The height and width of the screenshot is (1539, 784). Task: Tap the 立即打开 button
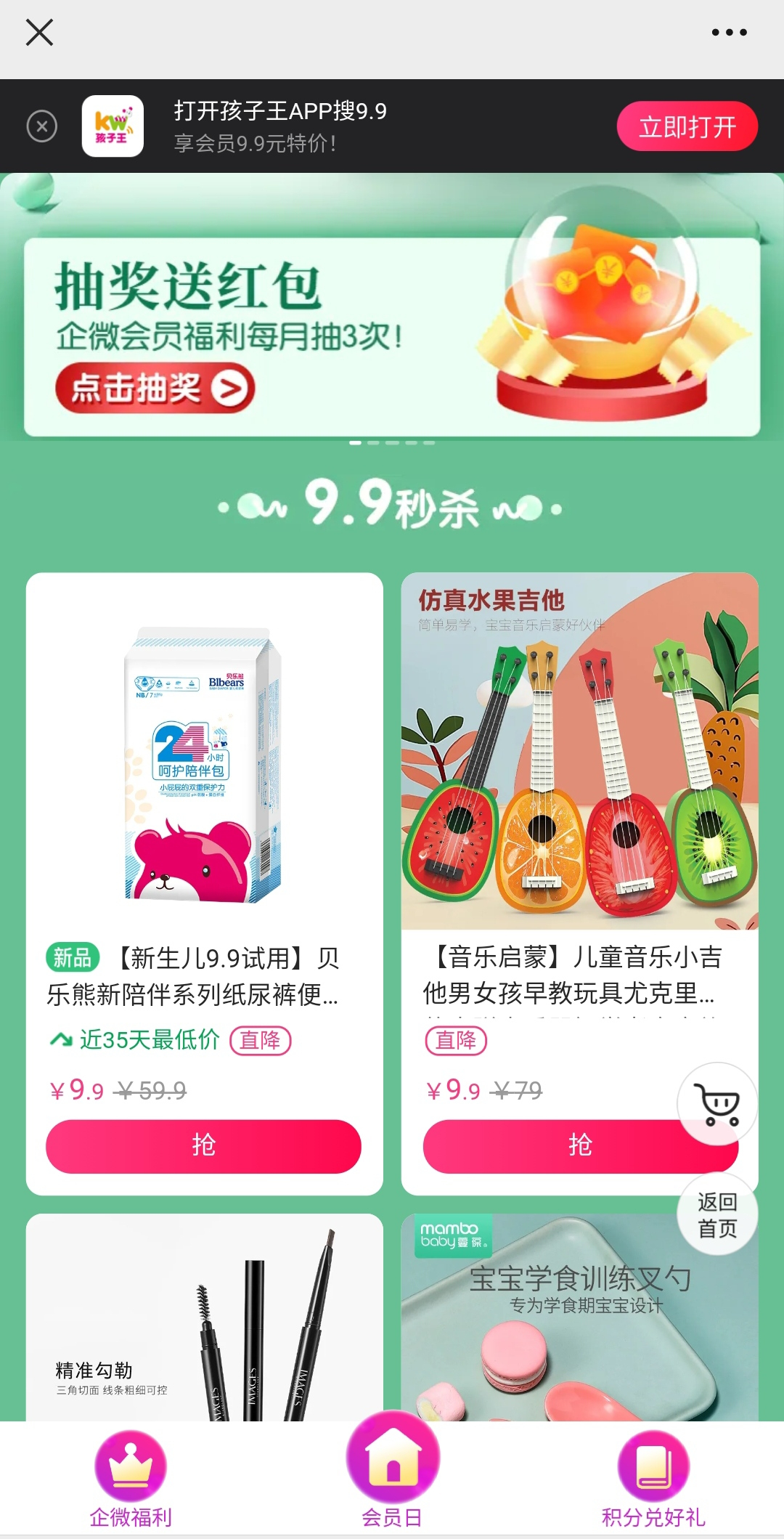(687, 126)
